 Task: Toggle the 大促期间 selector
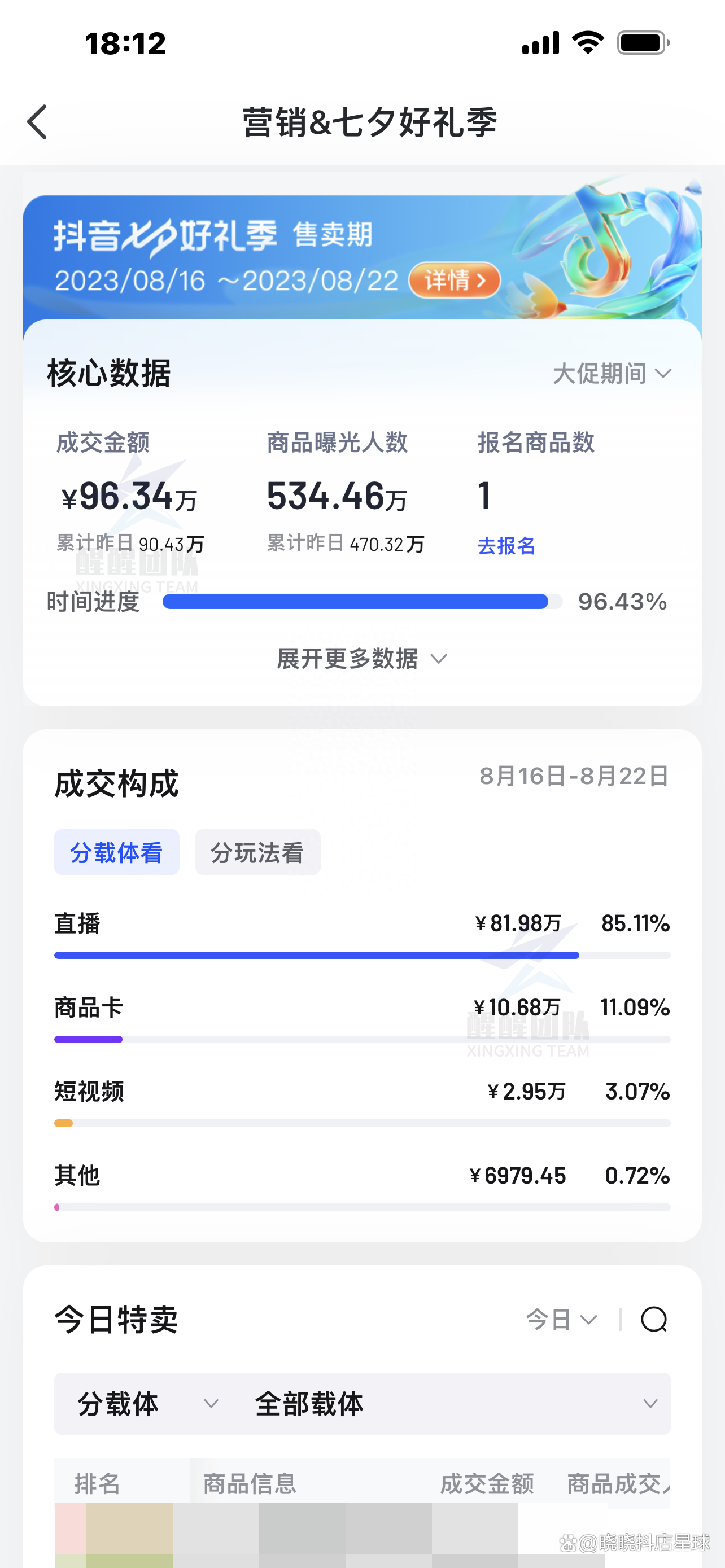[610, 373]
